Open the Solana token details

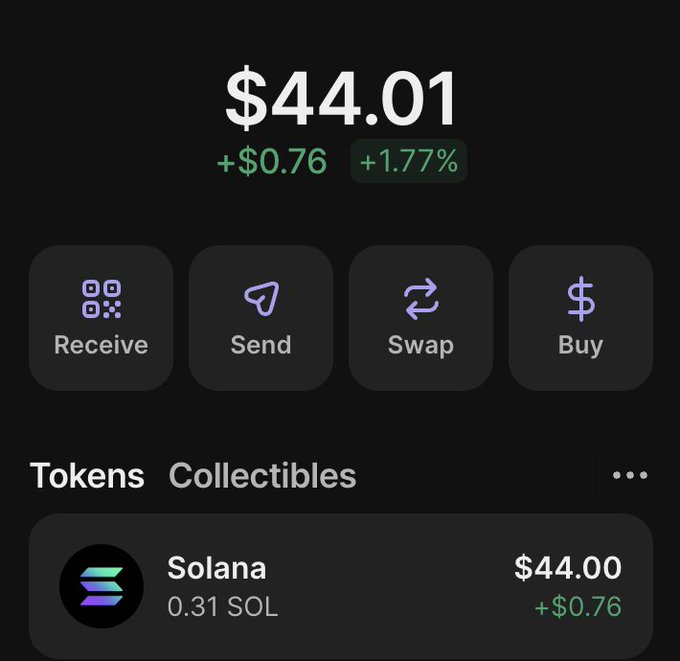(x=340, y=585)
